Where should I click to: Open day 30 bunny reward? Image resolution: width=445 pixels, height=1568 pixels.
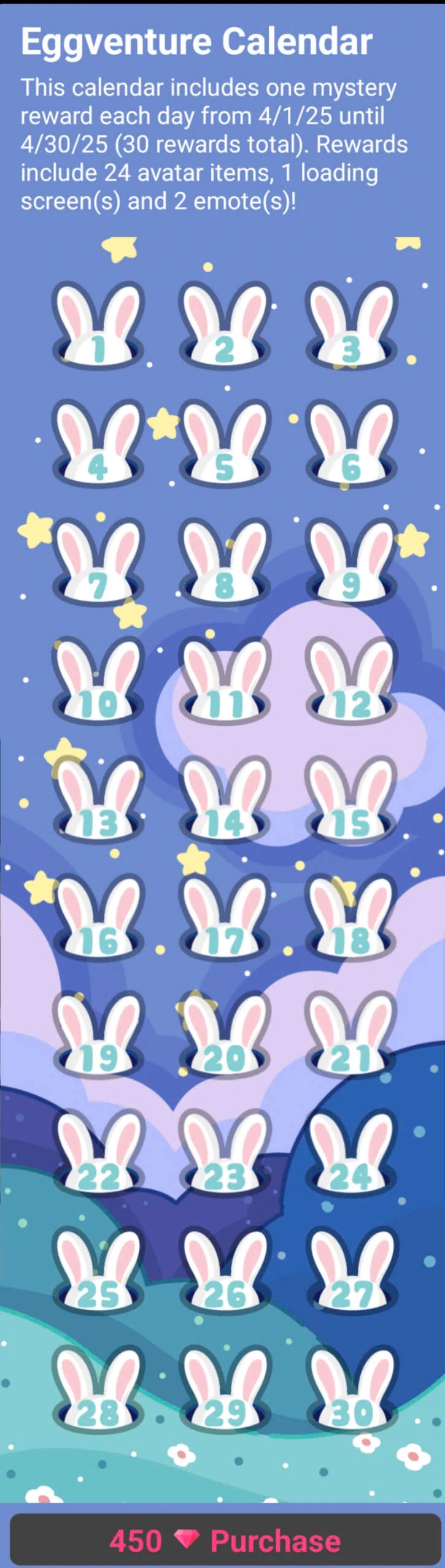point(351,1393)
